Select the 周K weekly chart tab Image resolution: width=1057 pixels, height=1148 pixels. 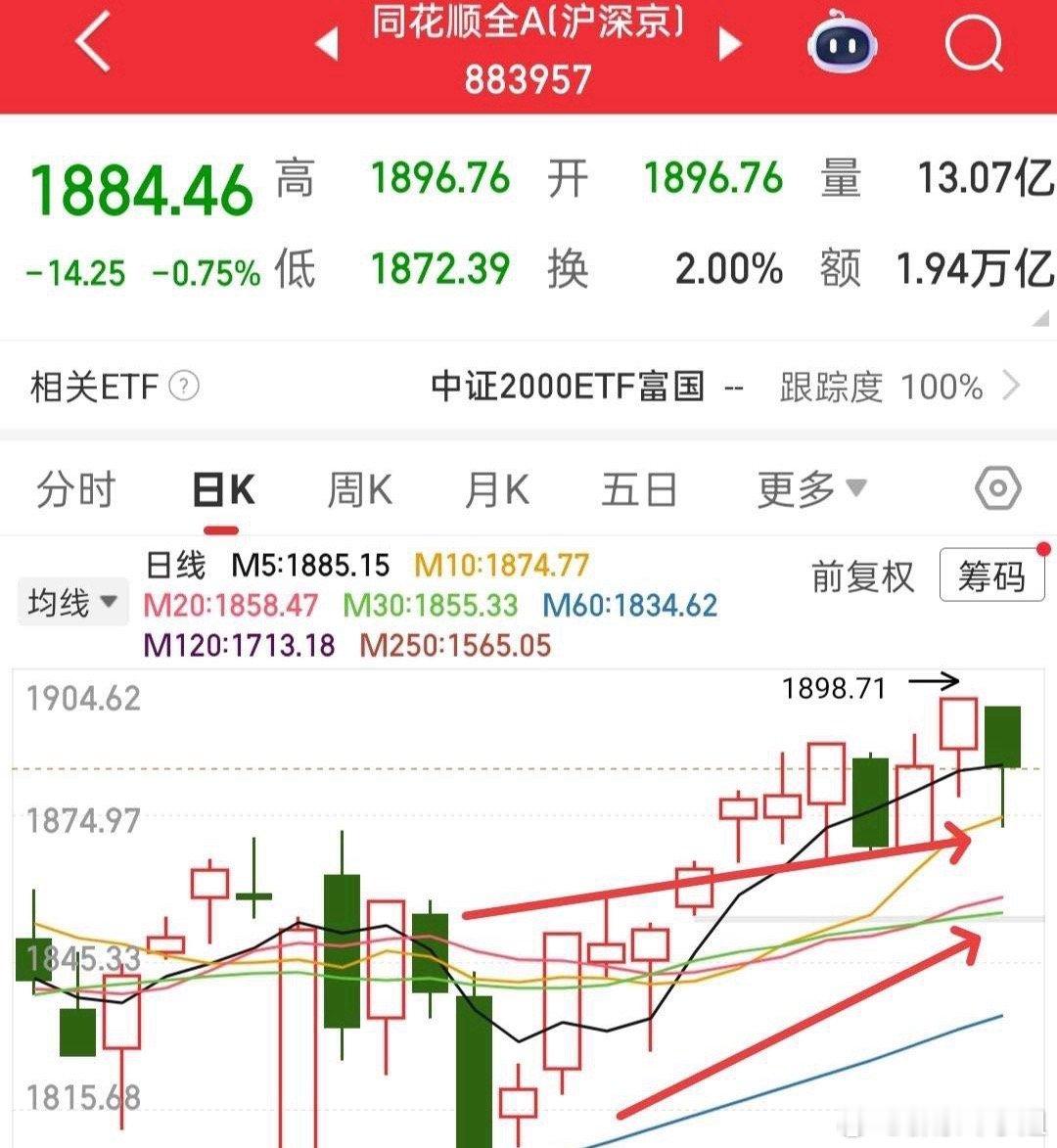pyautogui.click(x=359, y=489)
